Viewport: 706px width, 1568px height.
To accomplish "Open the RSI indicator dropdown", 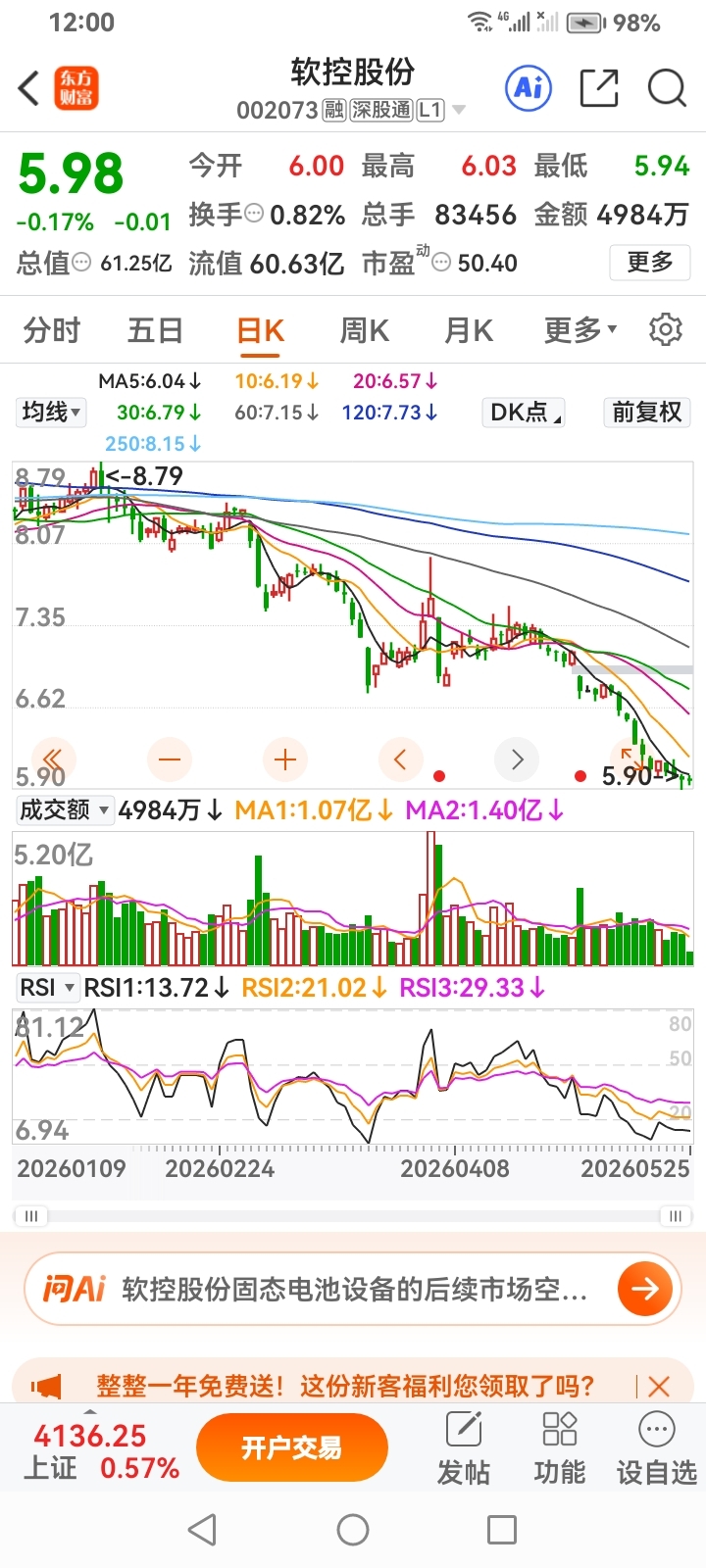I will point(47,988).
